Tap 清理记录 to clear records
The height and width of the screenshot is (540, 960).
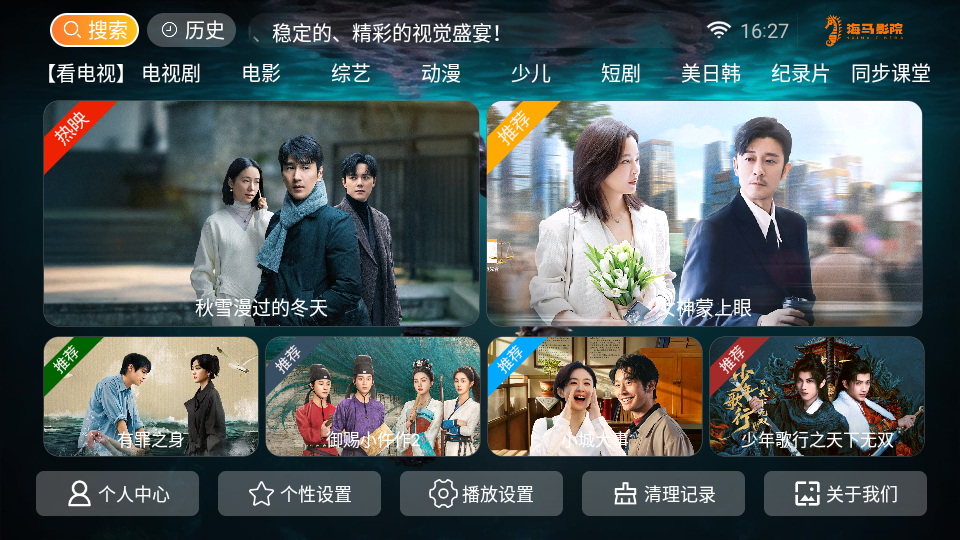pos(664,494)
